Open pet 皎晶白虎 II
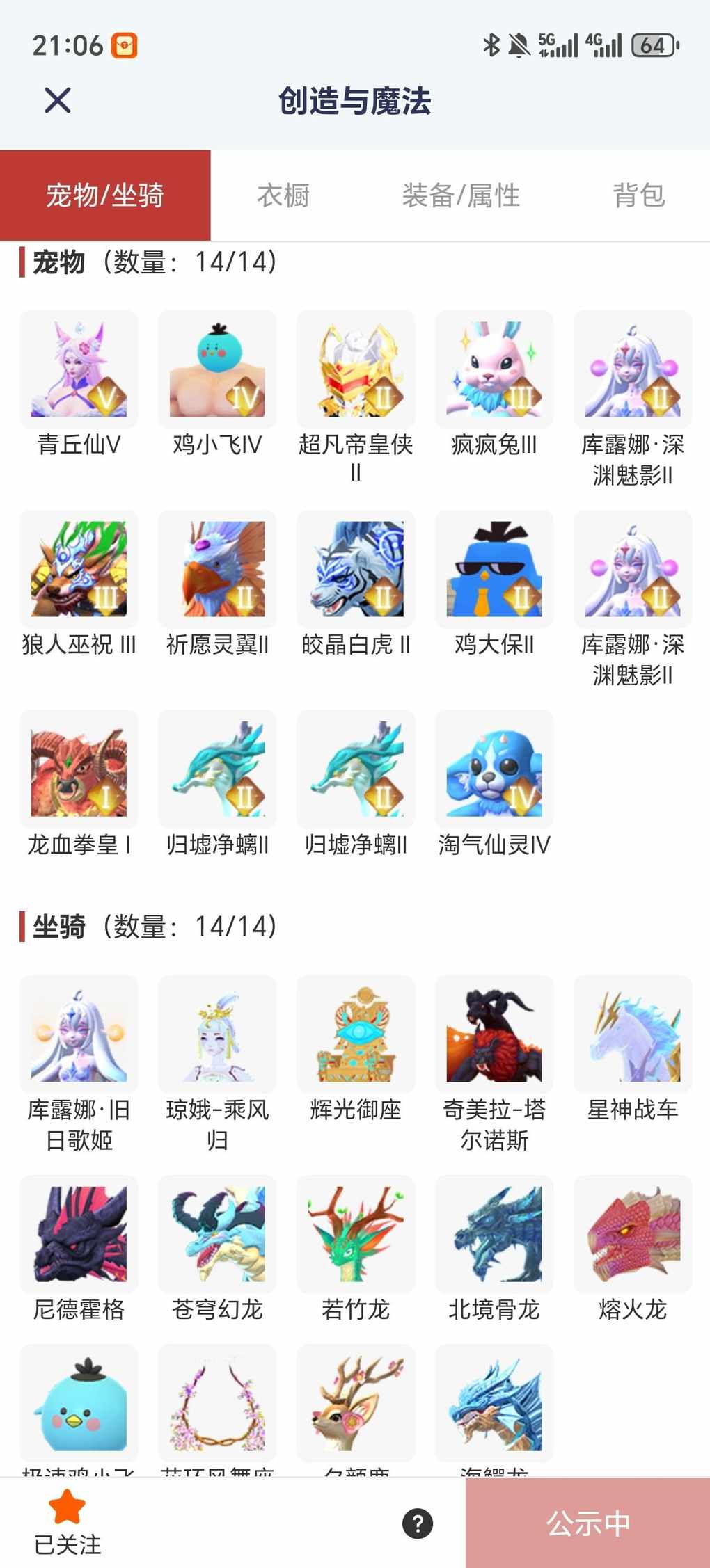This screenshot has height=1568, width=710. [x=356, y=569]
